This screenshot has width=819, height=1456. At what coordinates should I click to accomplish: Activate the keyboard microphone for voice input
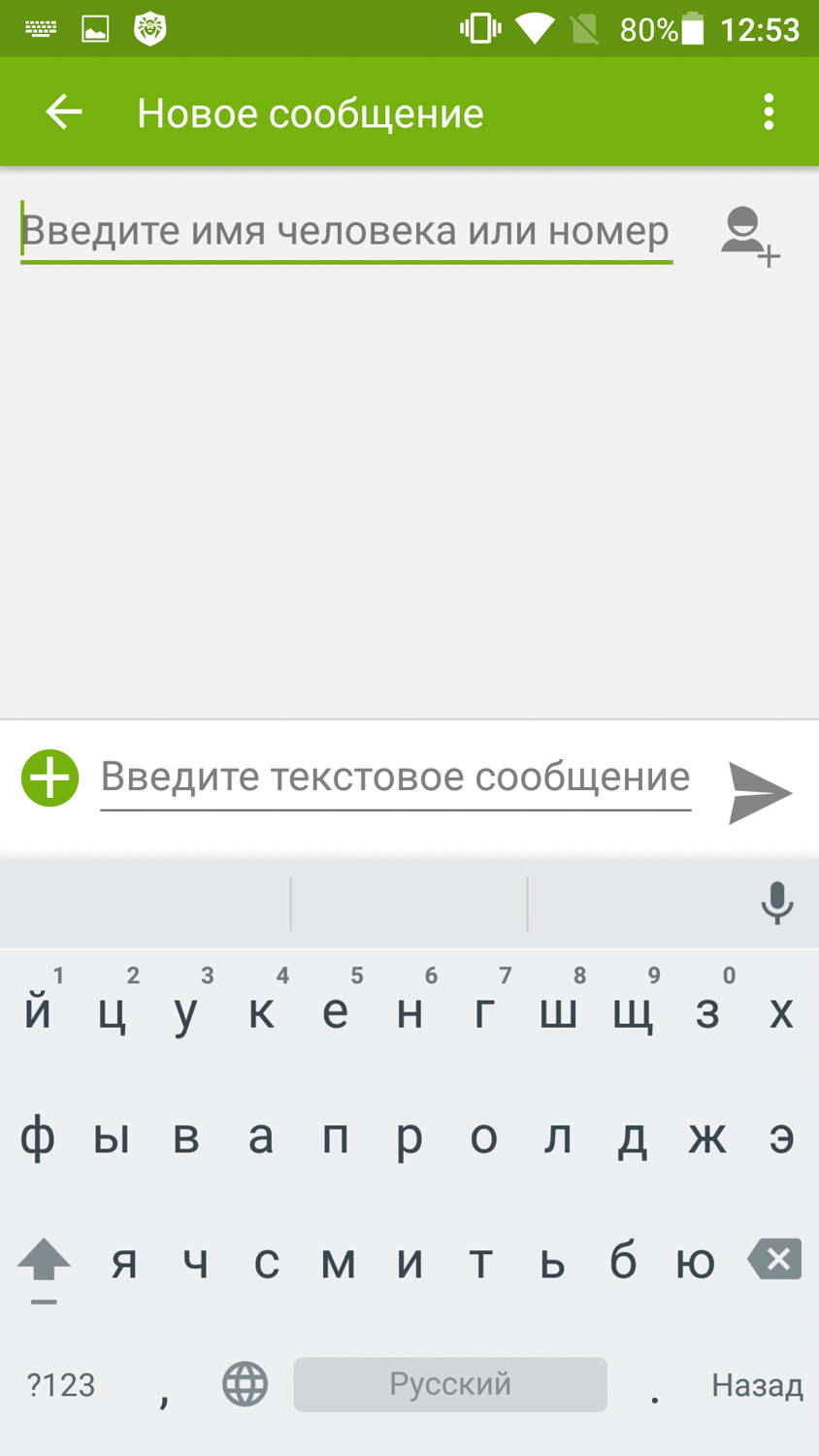pos(776,903)
